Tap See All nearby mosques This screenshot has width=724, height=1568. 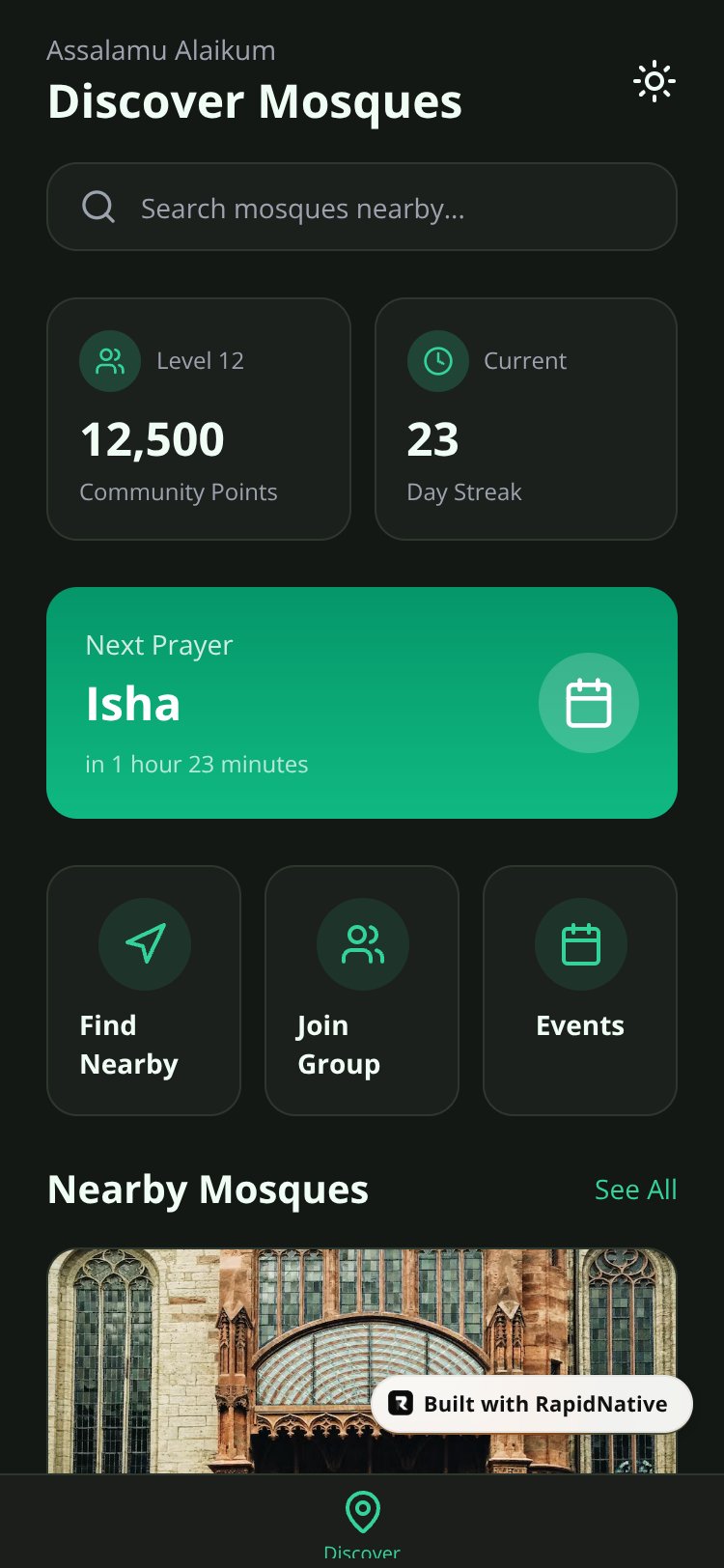[636, 1190]
